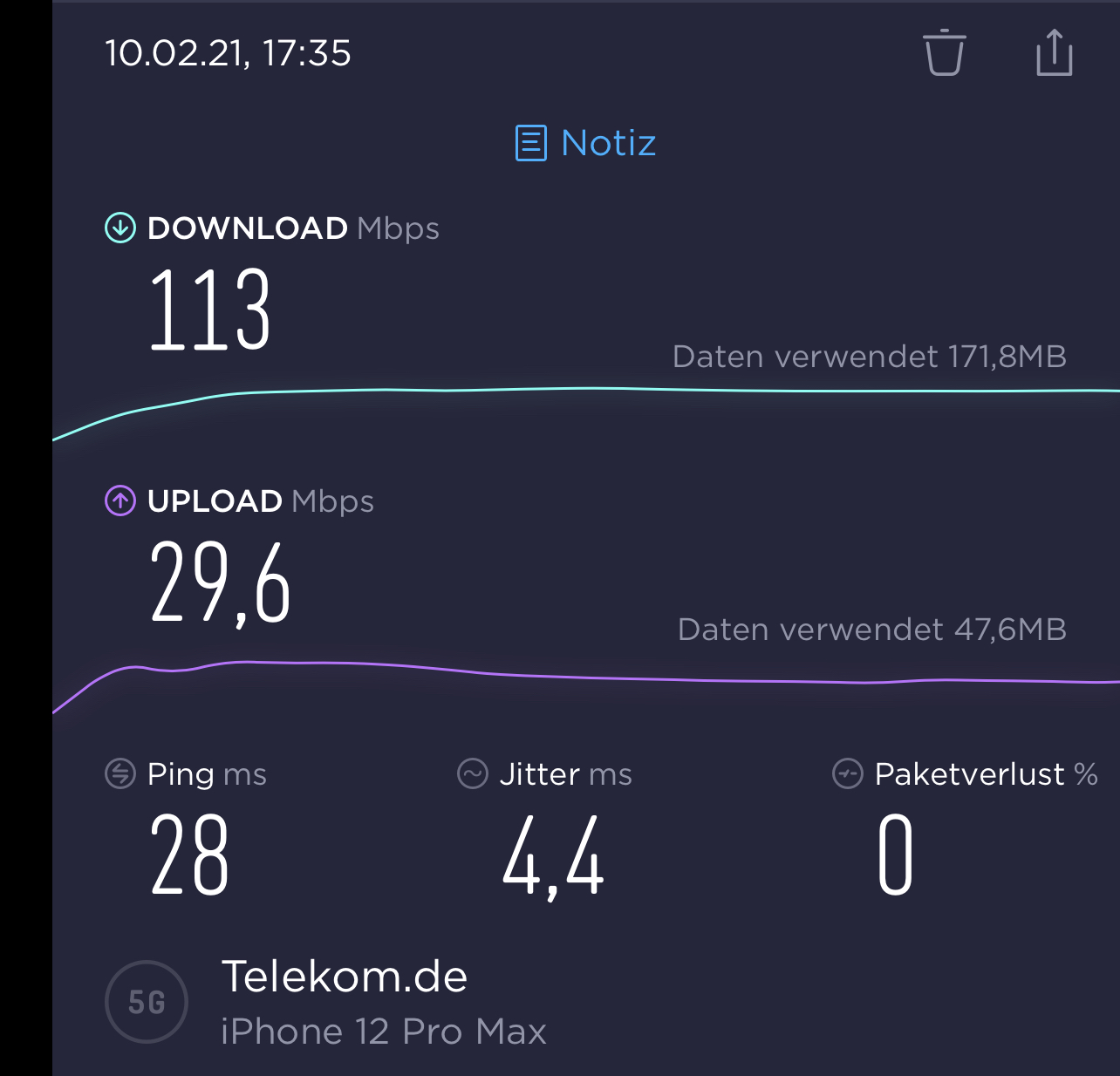
Task: Share the speed test result
Action: [1054, 53]
